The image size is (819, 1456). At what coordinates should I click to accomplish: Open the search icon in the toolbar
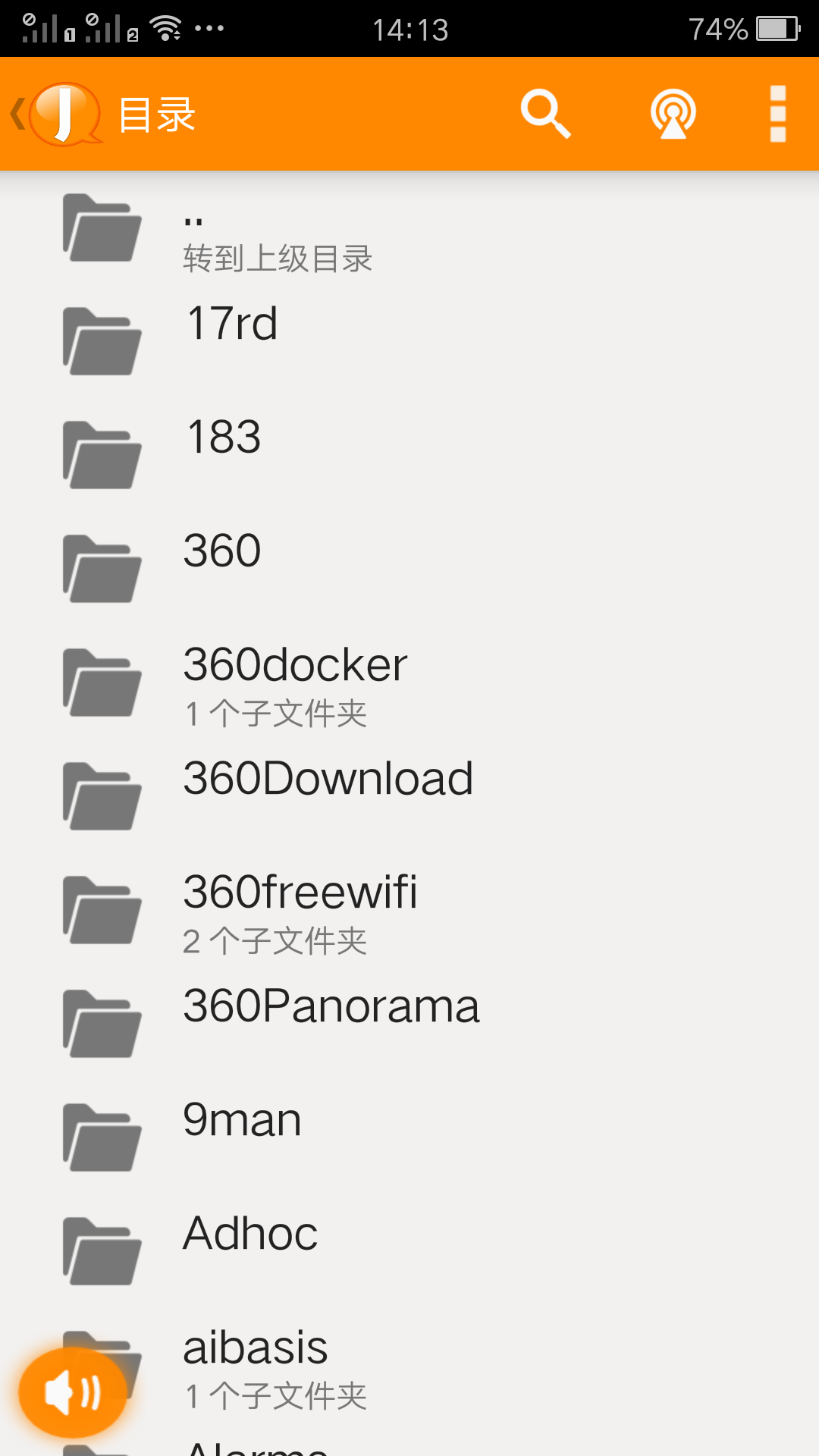click(545, 114)
